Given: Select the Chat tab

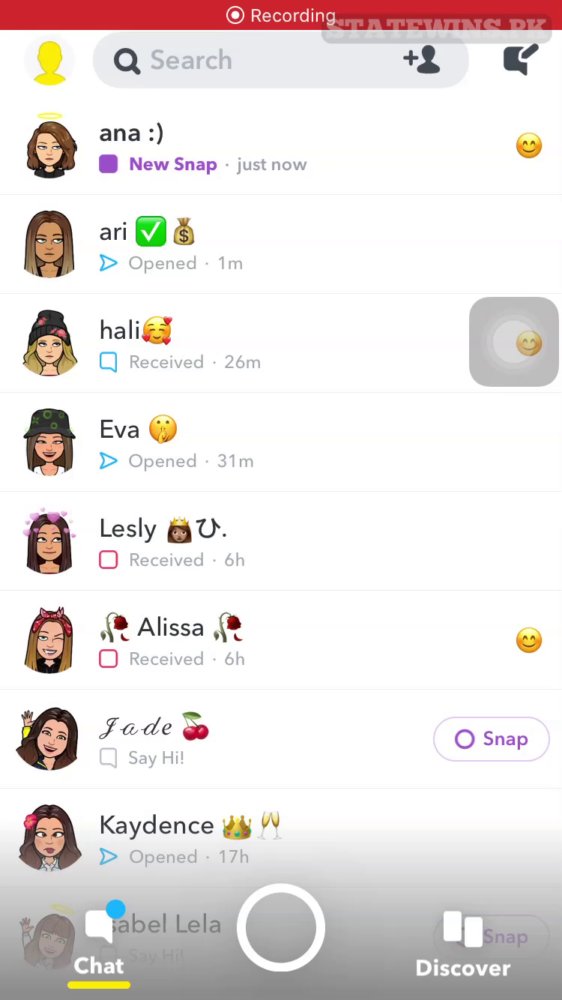Looking at the screenshot, I should [x=99, y=945].
